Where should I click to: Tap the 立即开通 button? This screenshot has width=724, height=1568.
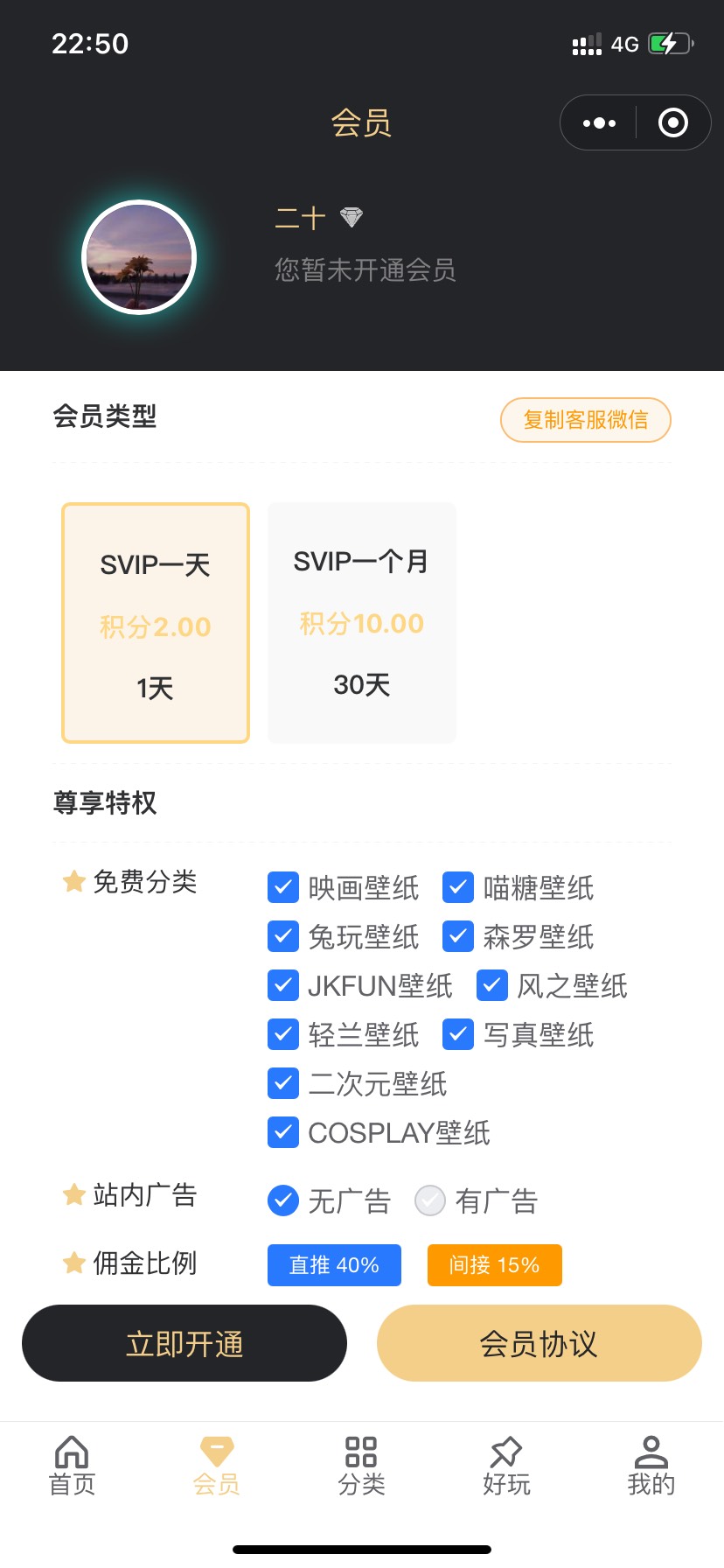point(184,1343)
